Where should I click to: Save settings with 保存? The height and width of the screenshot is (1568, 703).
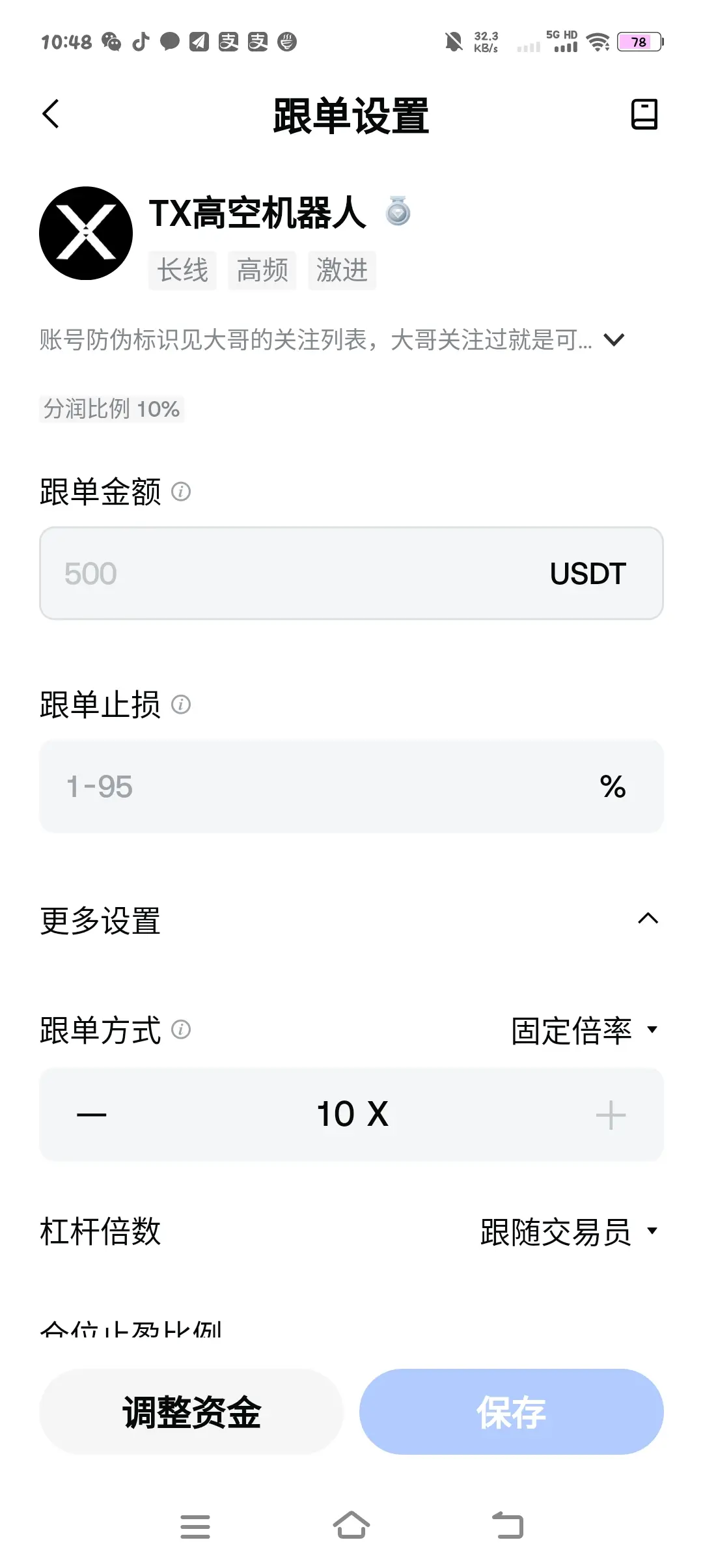pyautogui.click(x=512, y=1412)
